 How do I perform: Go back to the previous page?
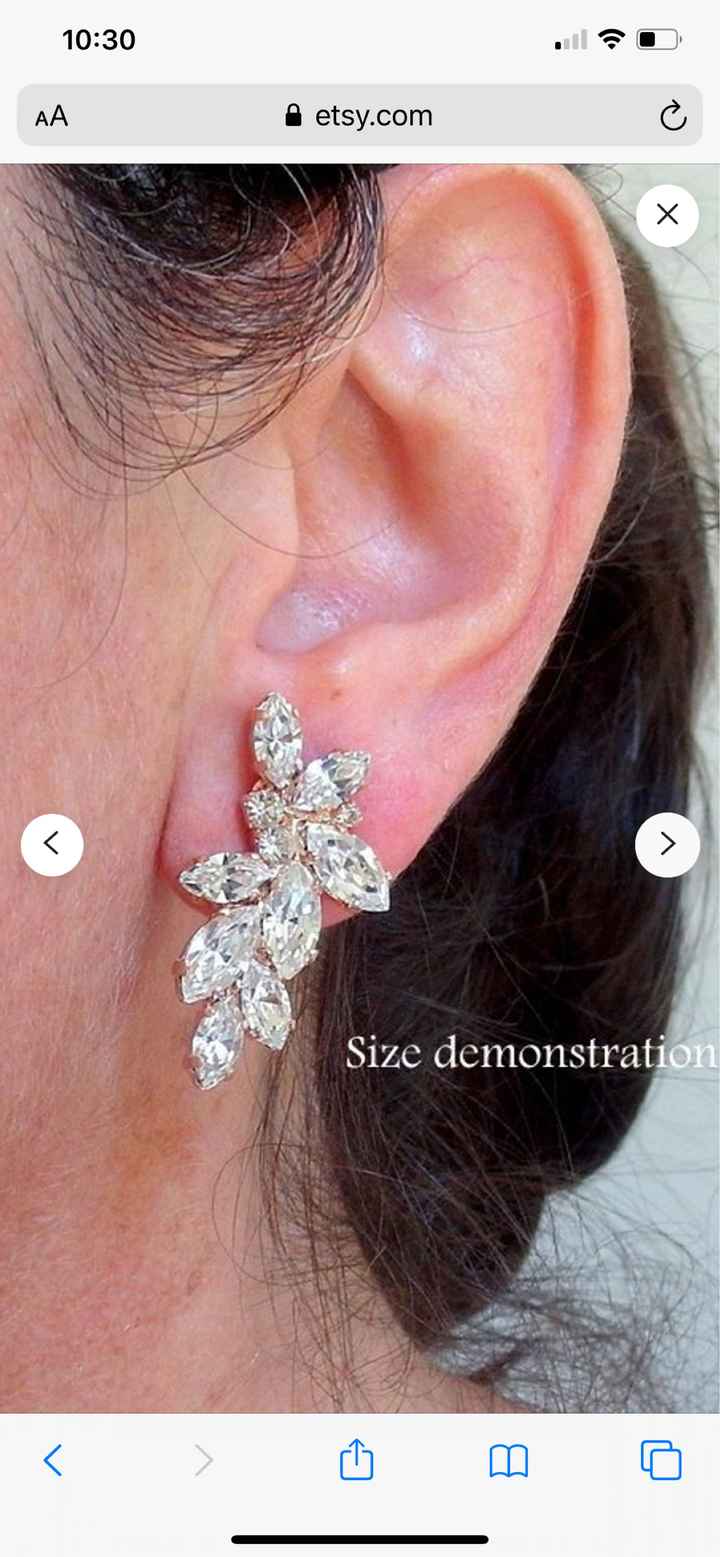[x=53, y=1461]
